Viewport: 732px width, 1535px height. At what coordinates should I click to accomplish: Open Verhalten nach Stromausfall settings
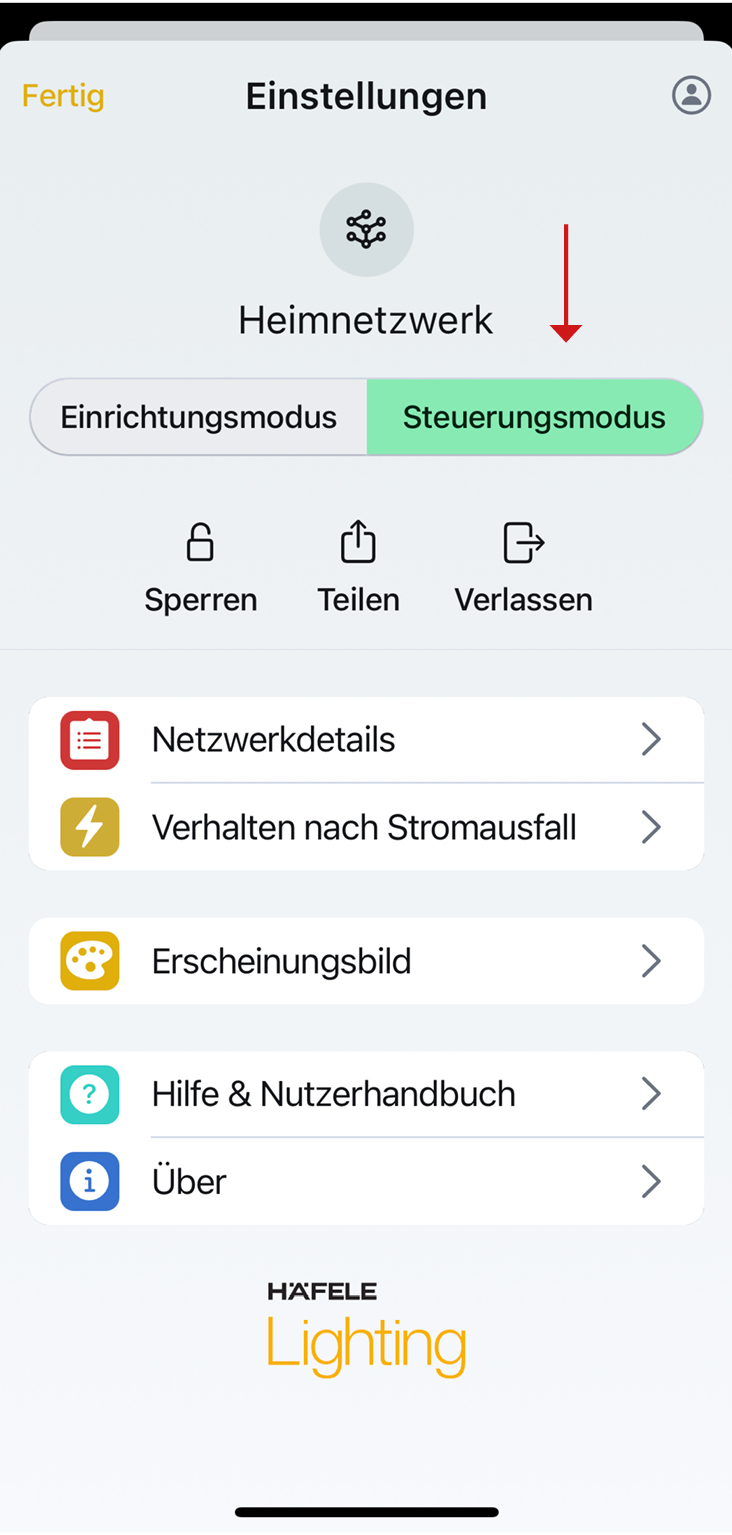(x=366, y=827)
